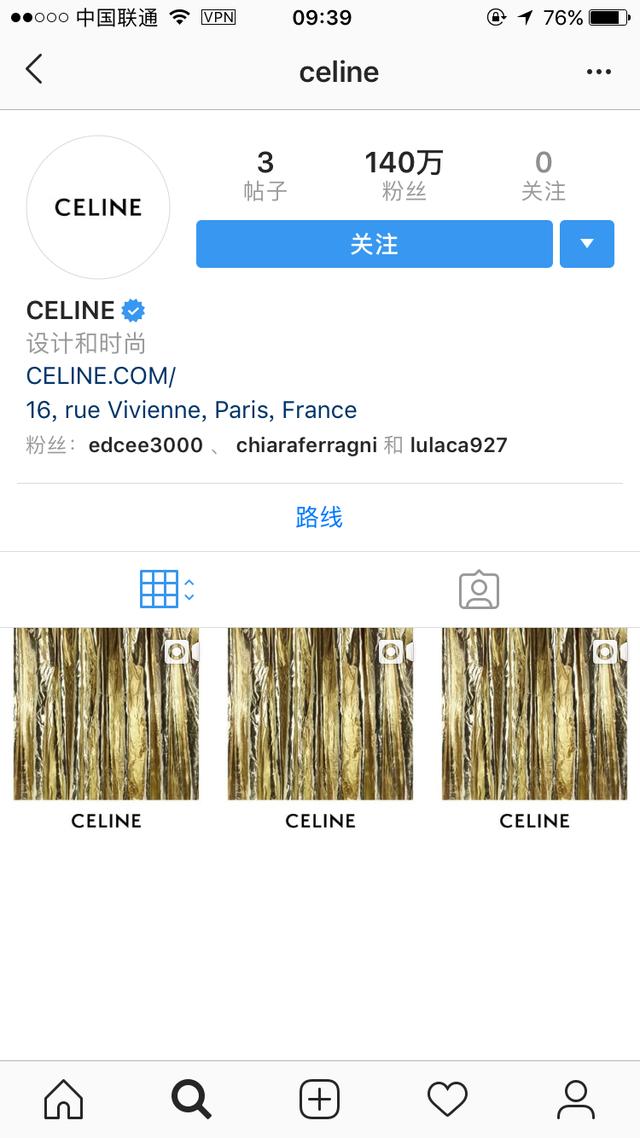Open the first CELINE post thumbnail
Screen dimensions: 640x1138
coord(106,732)
